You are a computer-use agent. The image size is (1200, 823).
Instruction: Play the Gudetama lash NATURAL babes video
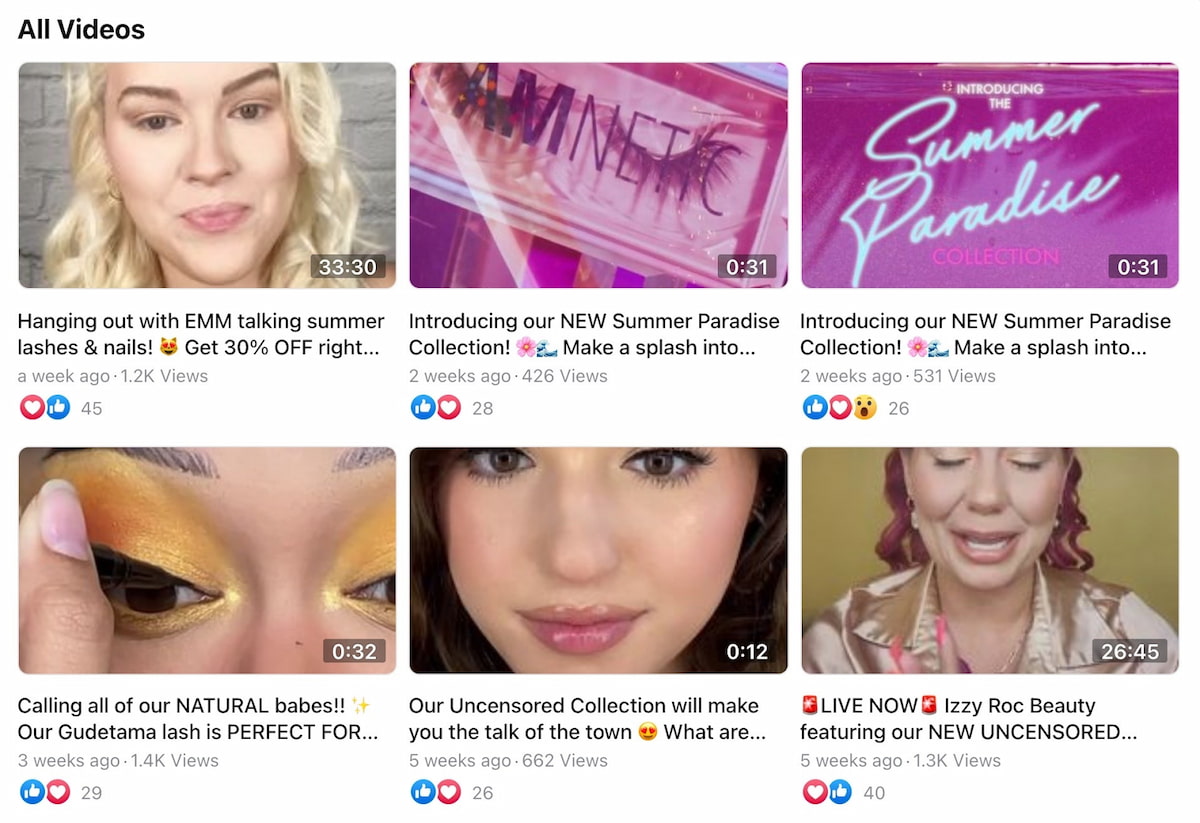[x=207, y=560]
